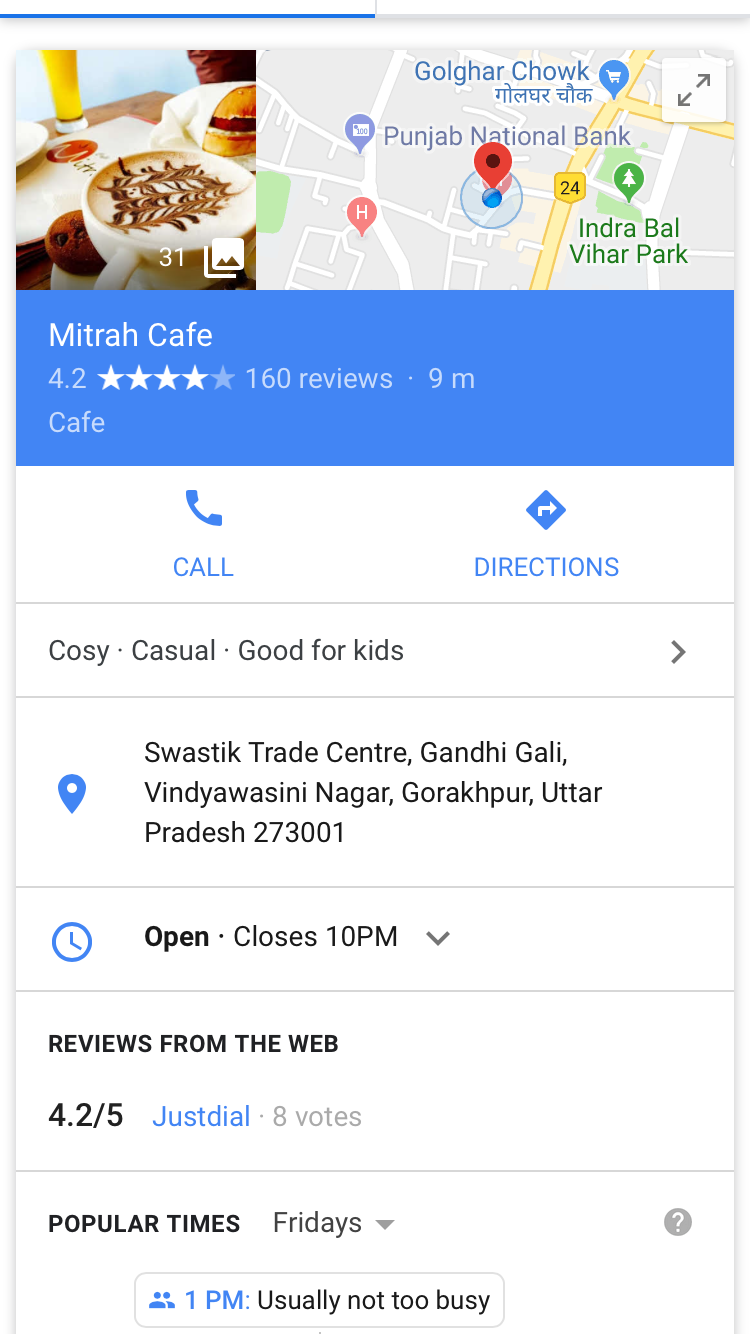Open the Swastik Trade Centre address row
The width and height of the screenshot is (750, 1334).
click(373, 792)
